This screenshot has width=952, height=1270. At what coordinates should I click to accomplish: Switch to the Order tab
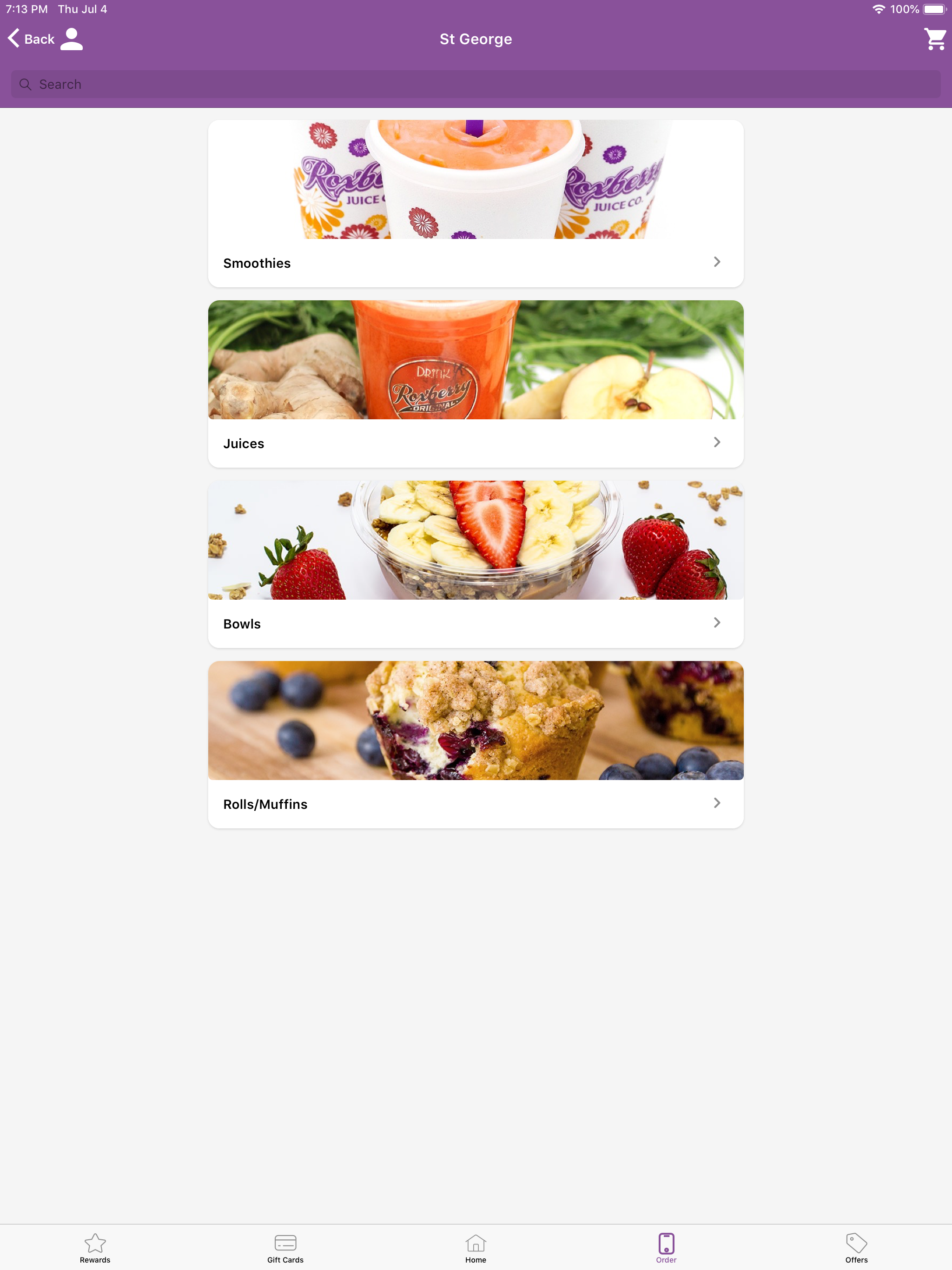(x=666, y=1245)
